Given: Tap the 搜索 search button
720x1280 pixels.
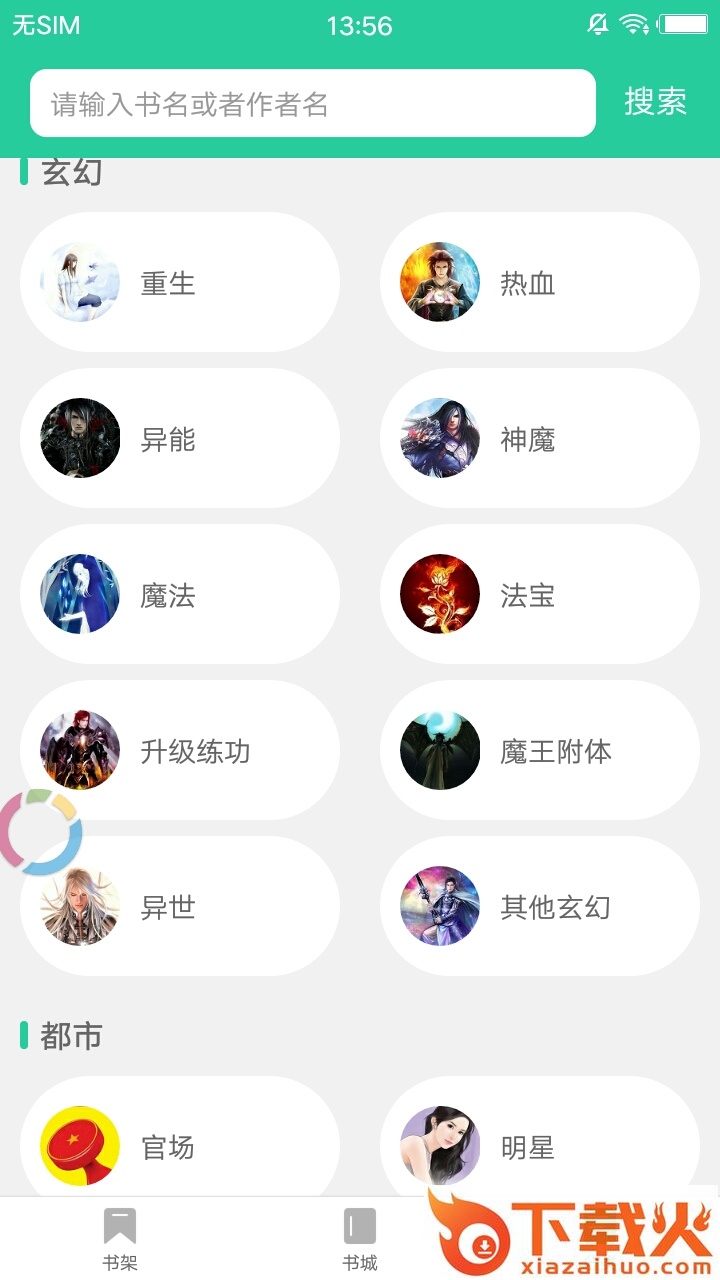Looking at the screenshot, I should pyautogui.click(x=655, y=102).
